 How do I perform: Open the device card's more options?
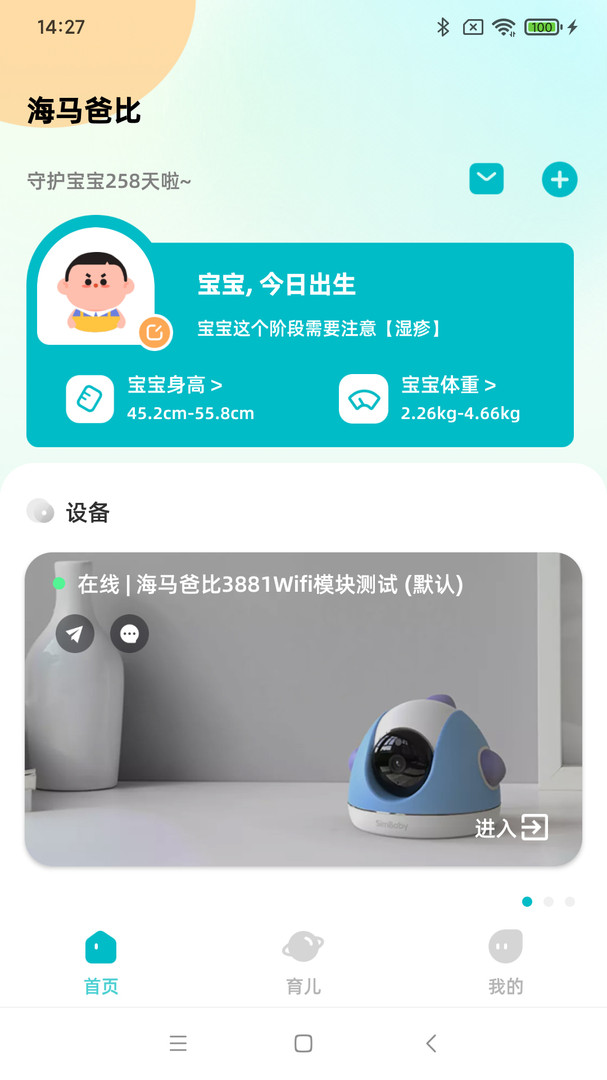point(129,633)
